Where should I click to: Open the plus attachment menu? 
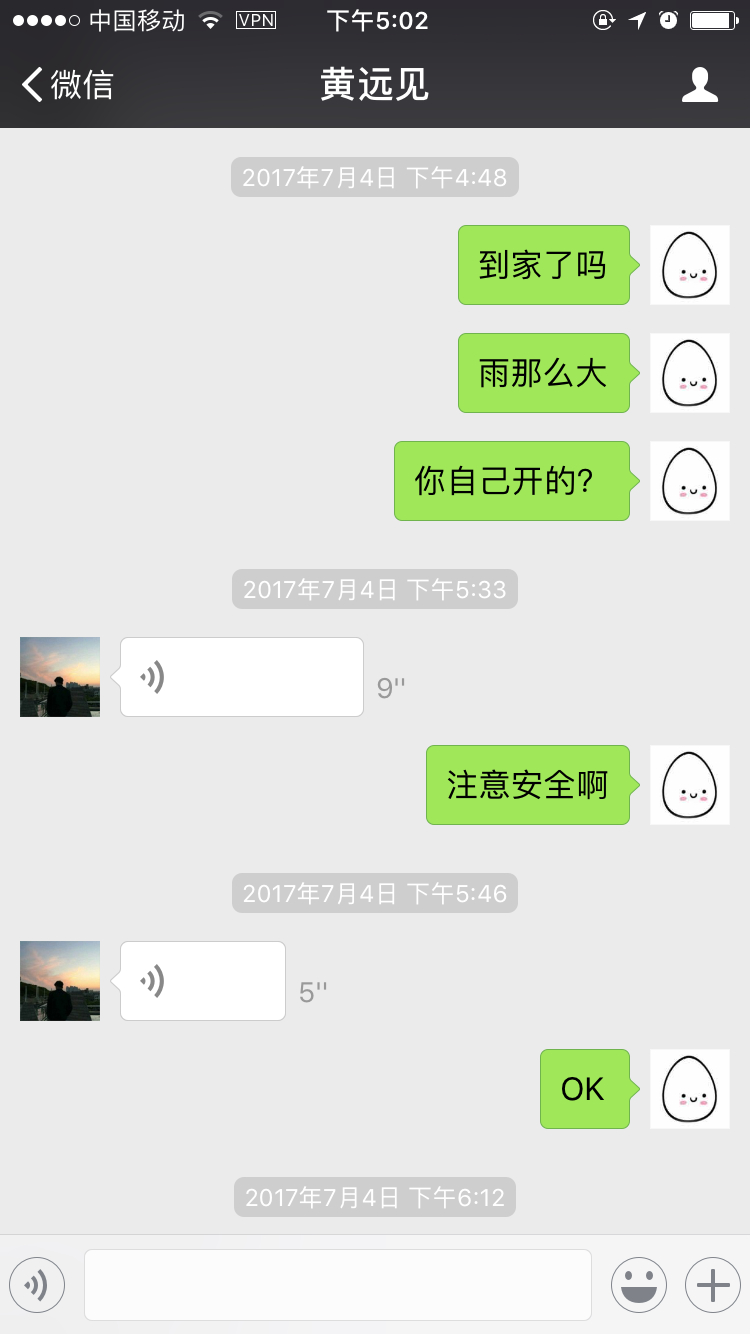coord(712,1285)
